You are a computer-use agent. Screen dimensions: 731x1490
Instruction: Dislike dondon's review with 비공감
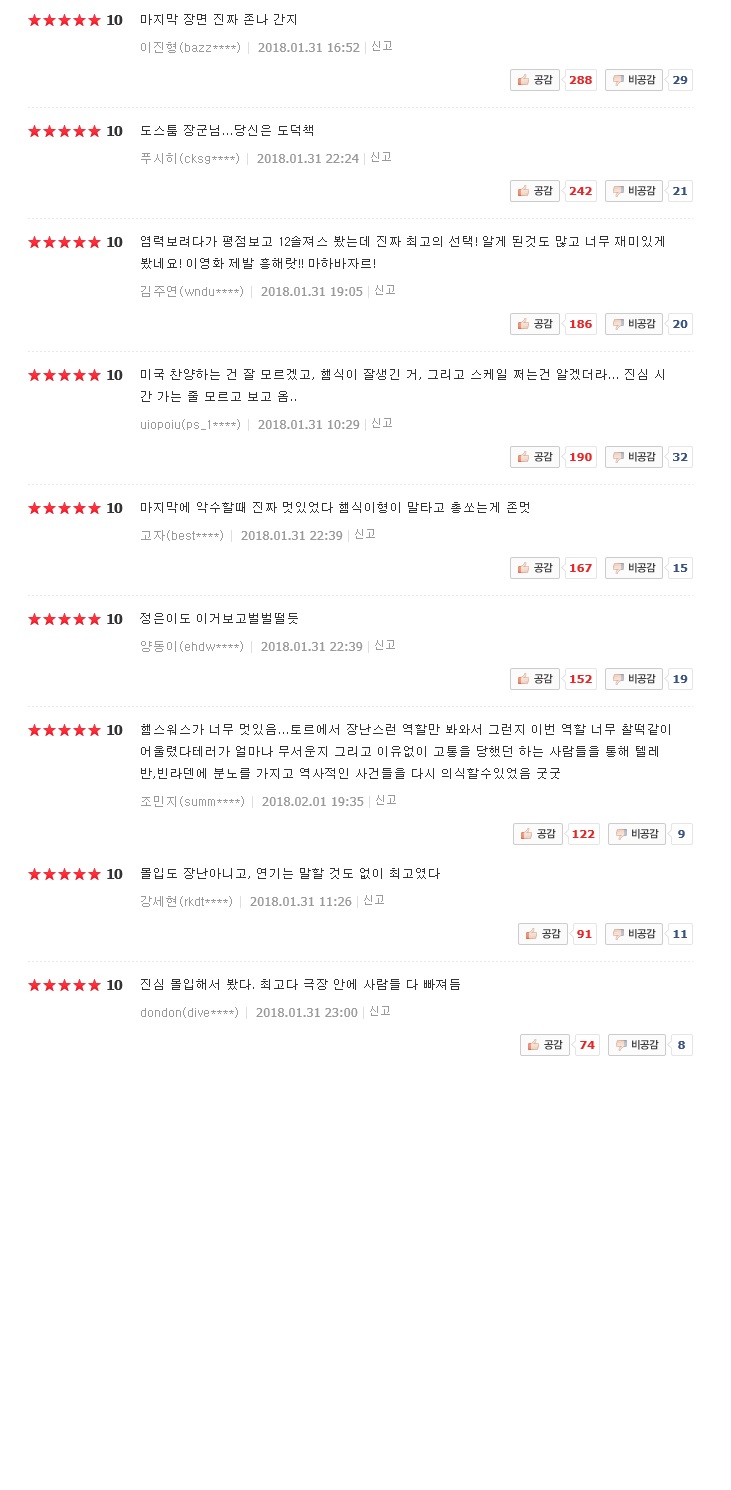click(637, 1045)
